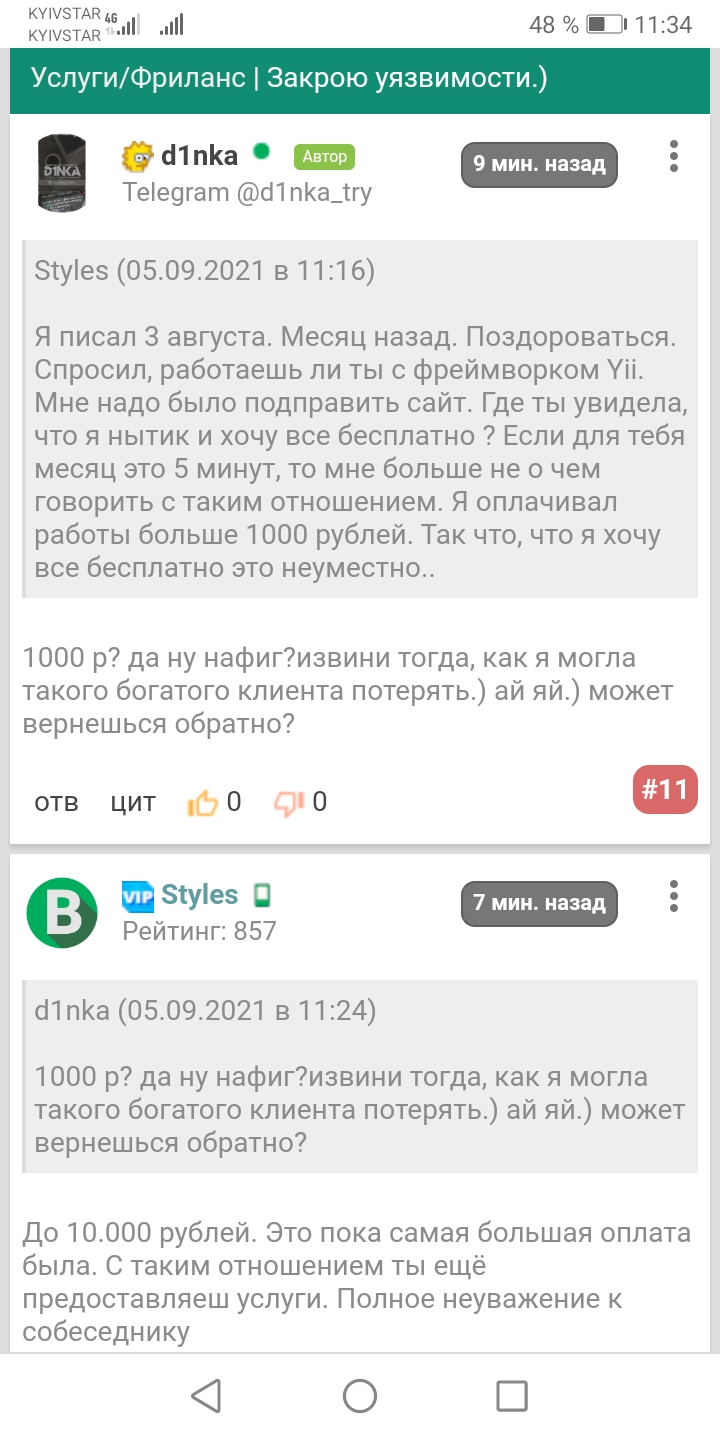Go back using the system back button
Viewport: 720px width, 1440px height.
click(x=206, y=1396)
